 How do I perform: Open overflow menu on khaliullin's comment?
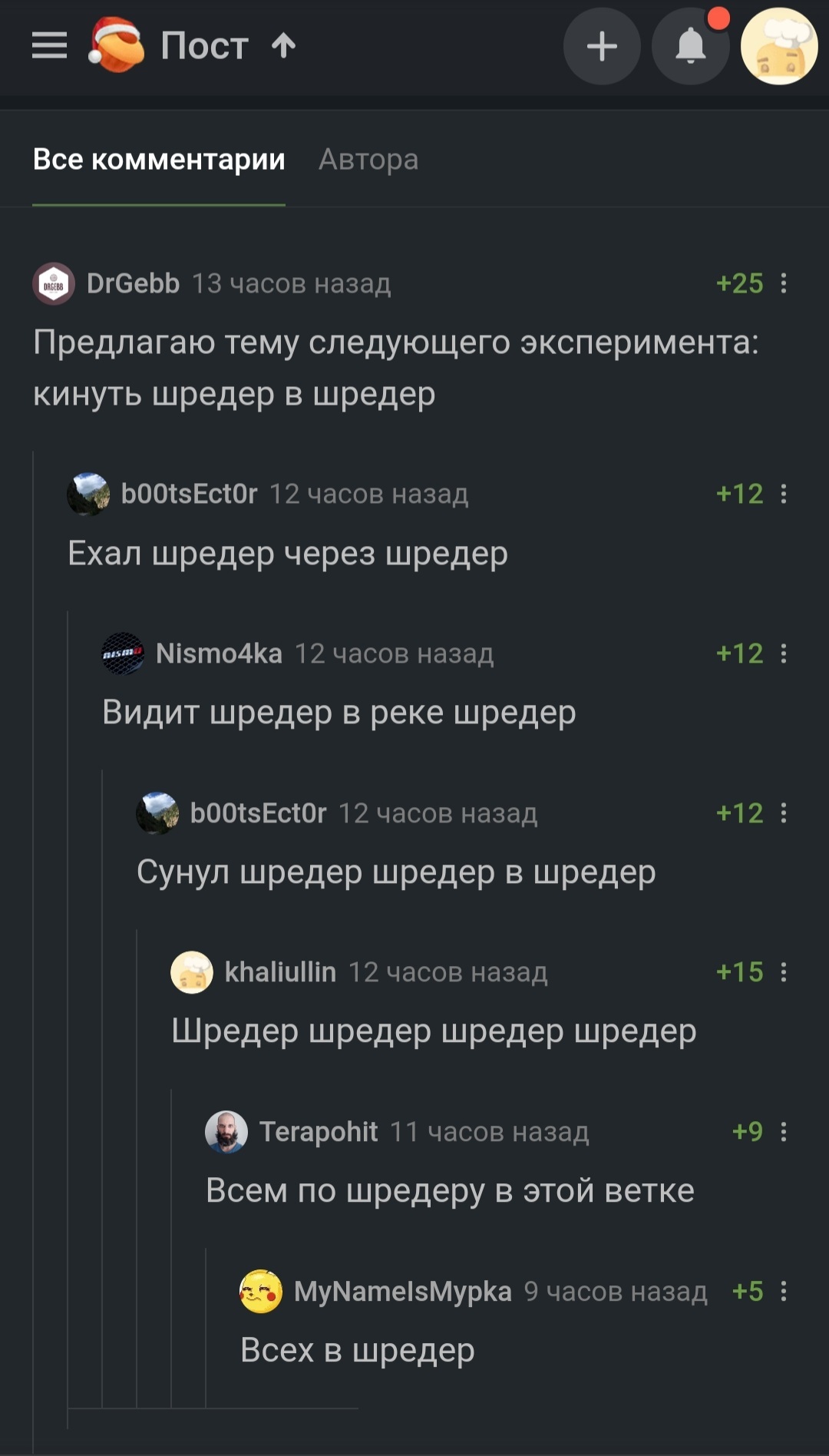click(x=784, y=972)
